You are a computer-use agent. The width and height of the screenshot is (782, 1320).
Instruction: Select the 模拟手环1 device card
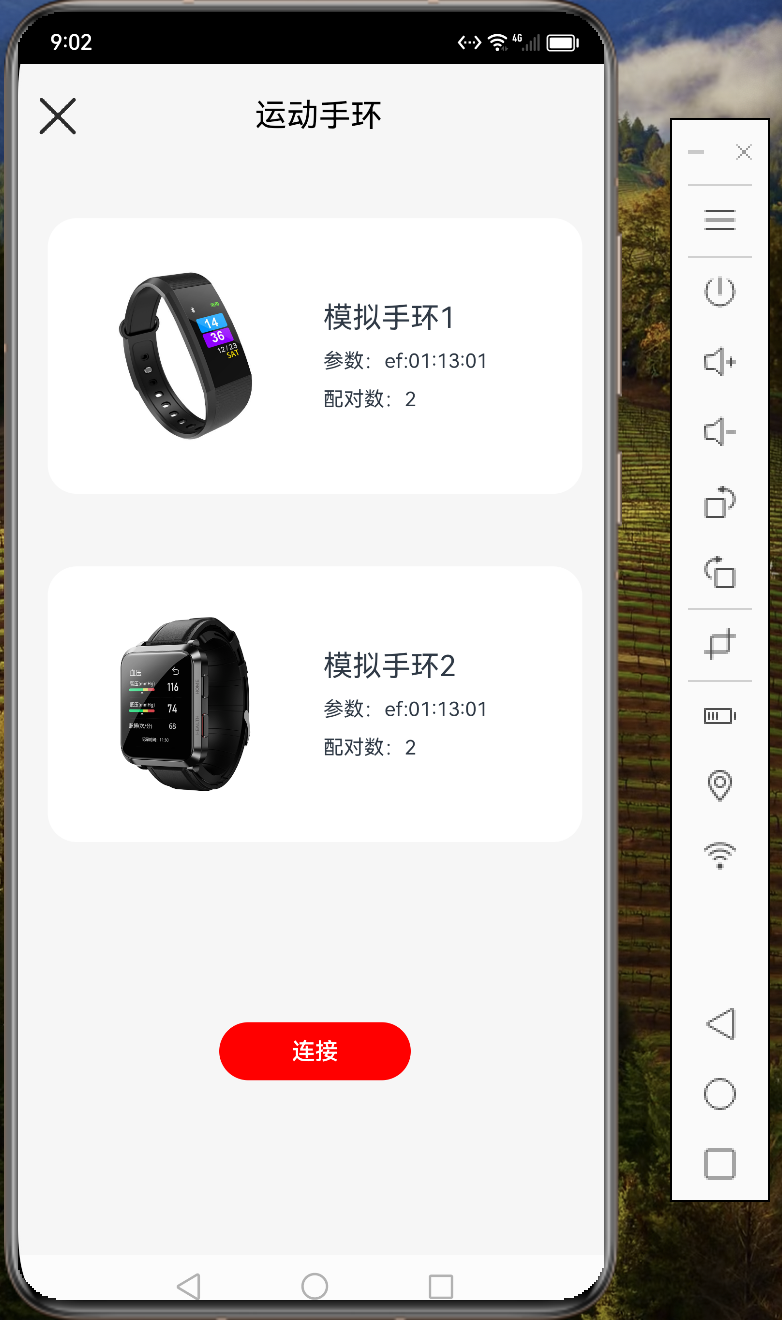[x=315, y=356]
